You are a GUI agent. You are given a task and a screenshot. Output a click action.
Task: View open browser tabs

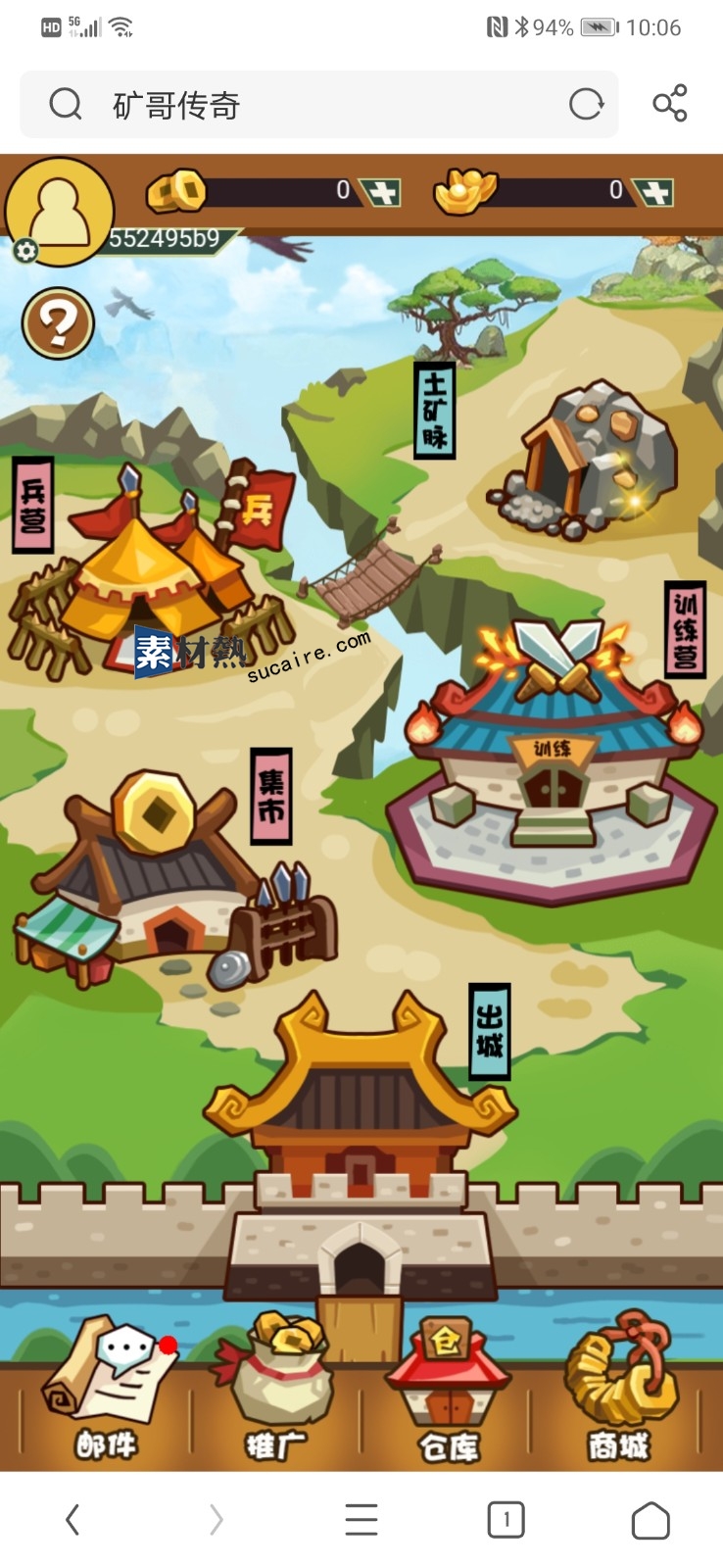pos(506,1520)
